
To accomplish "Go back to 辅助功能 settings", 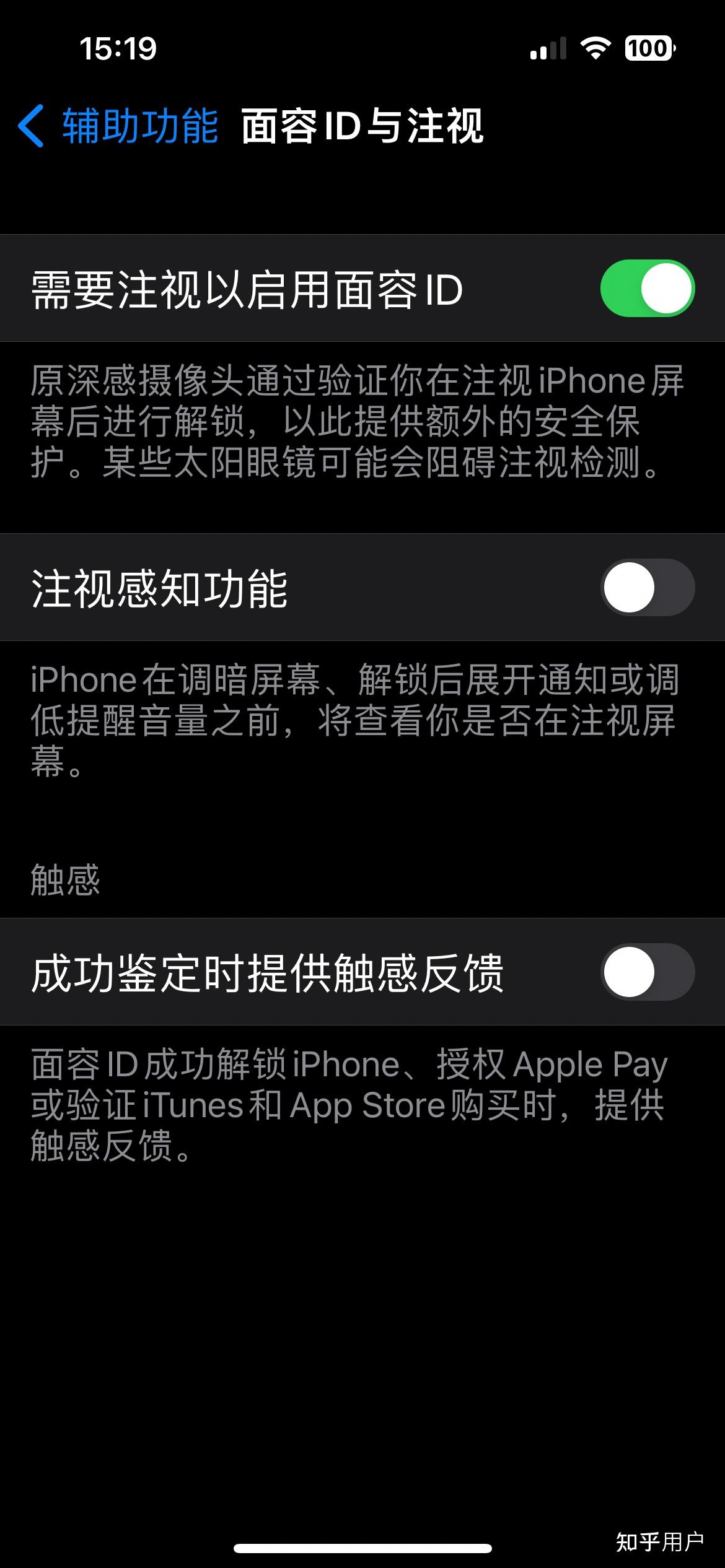I will point(118,126).
